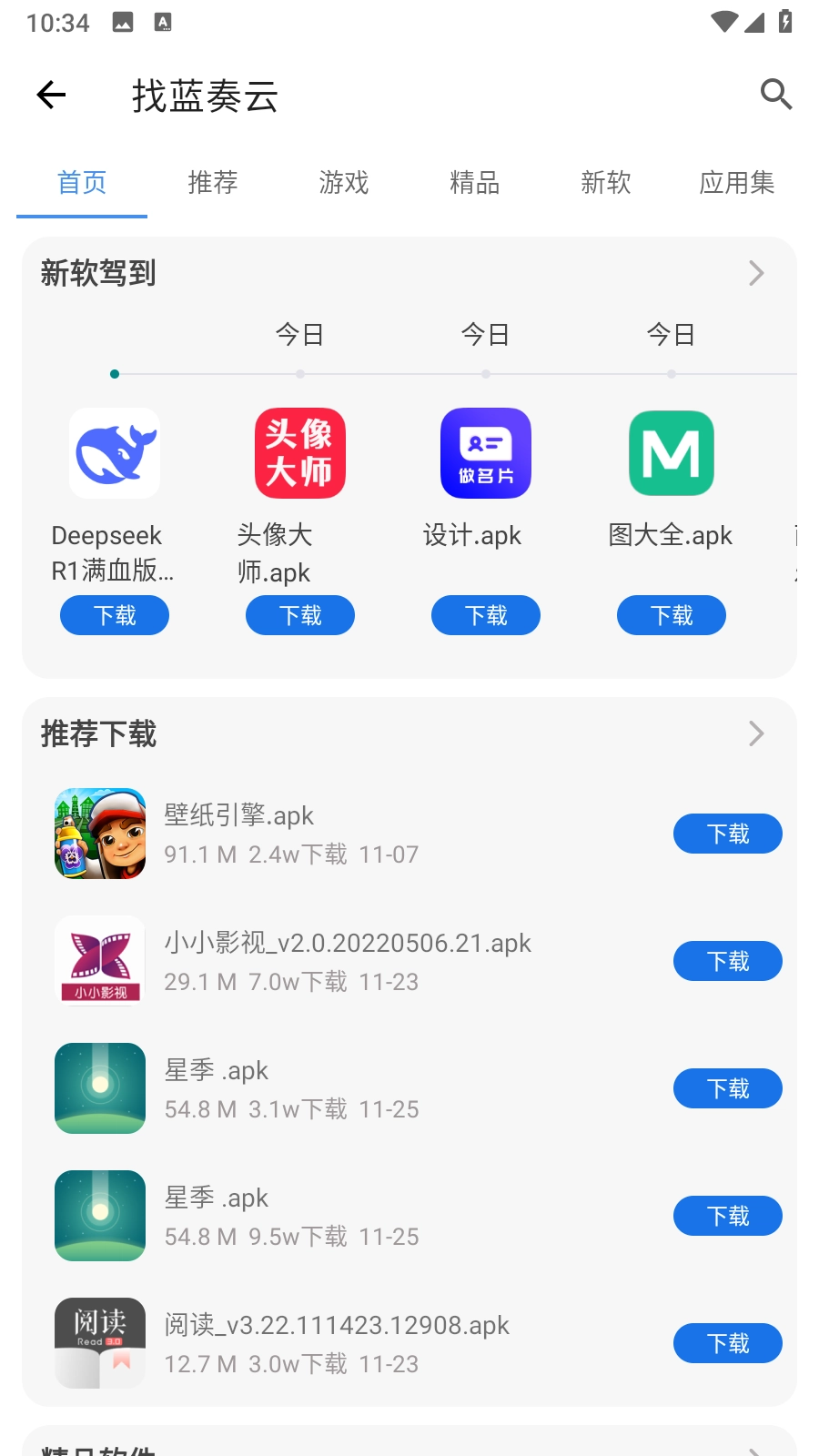Expand the 推荐下载 section arrow

pos(755,733)
